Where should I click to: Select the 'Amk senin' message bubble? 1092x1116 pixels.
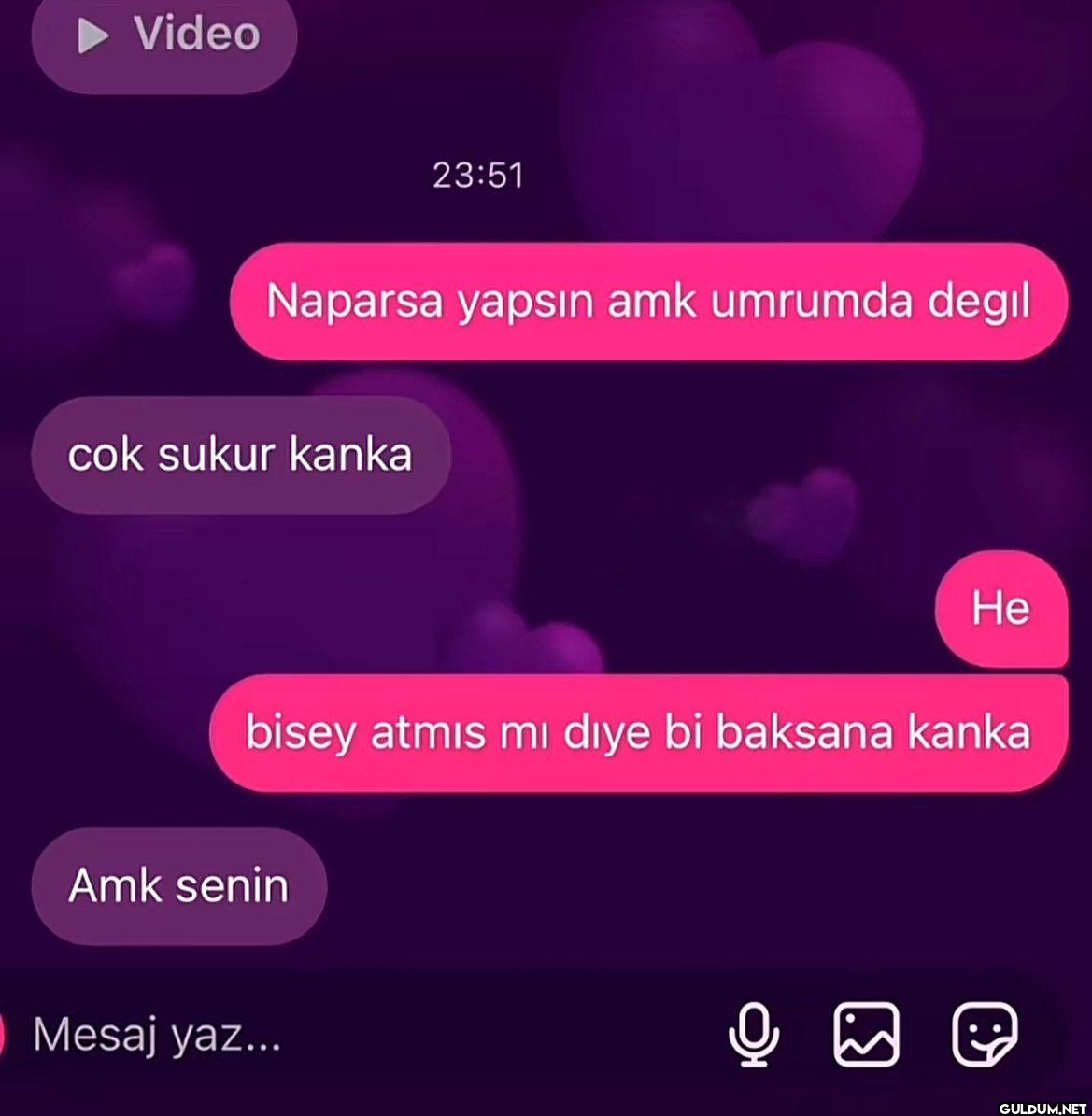(x=179, y=886)
